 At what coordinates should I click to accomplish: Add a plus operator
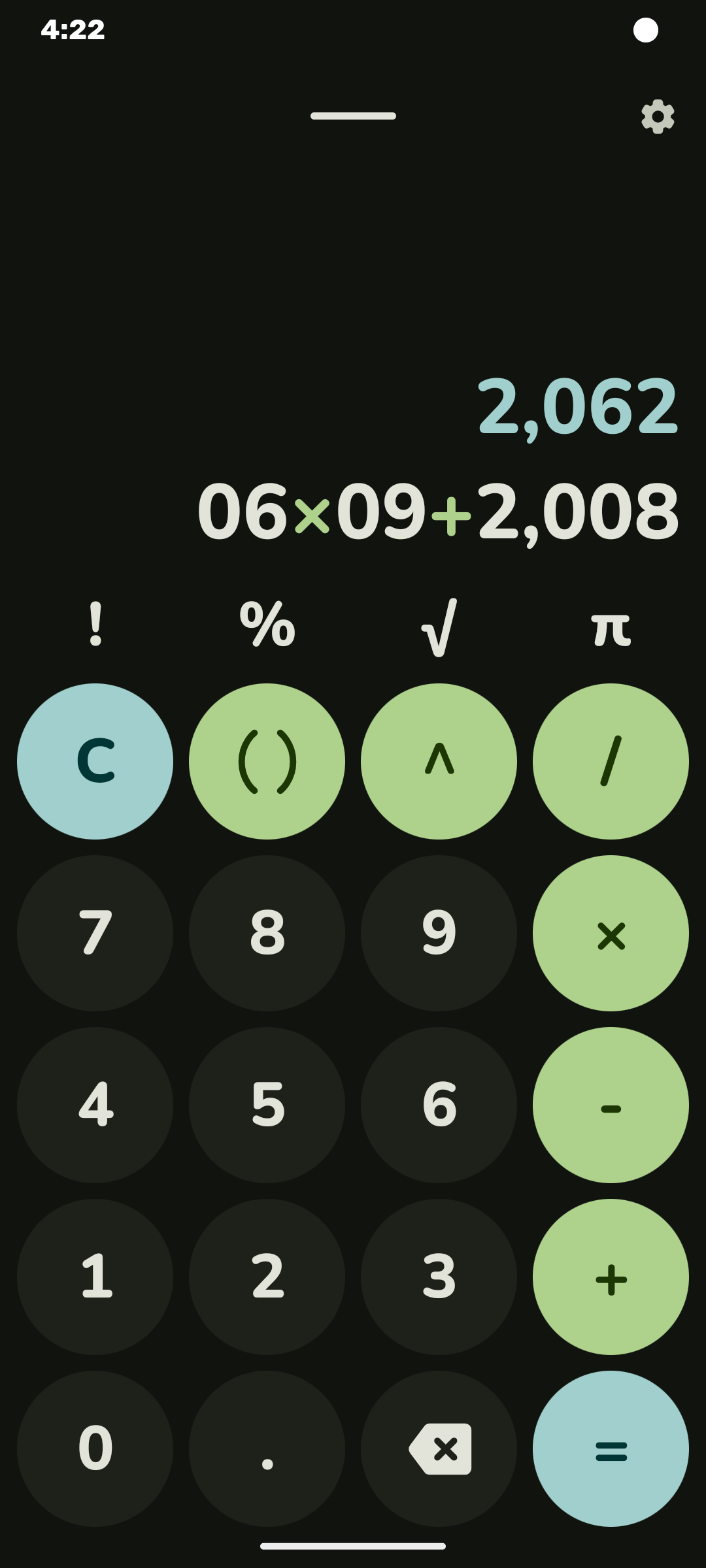click(x=611, y=1277)
